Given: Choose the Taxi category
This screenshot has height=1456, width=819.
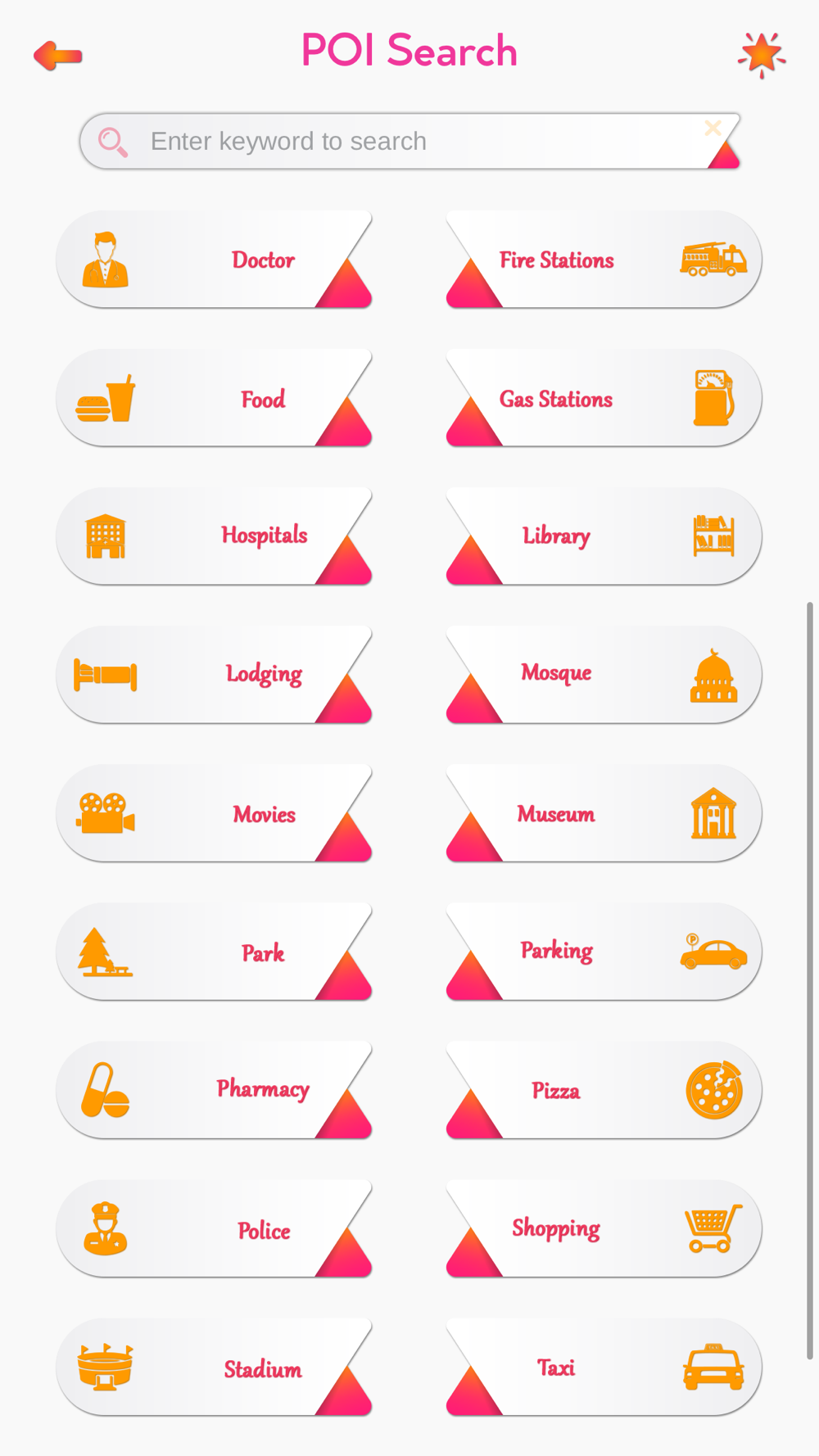Looking at the screenshot, I should pyautogui.click(x=604, y=1367).
